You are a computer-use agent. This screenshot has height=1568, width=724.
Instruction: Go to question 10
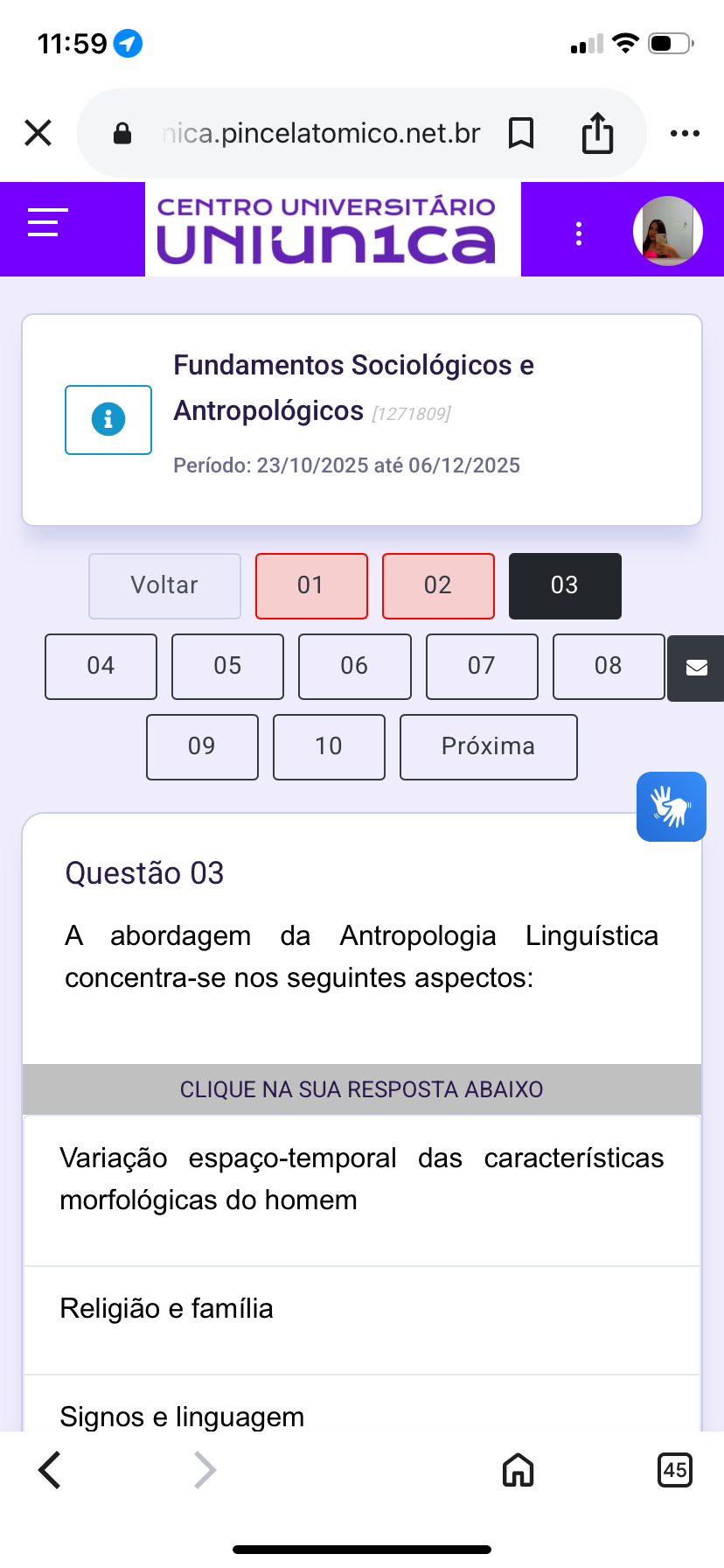tap(329, 746)
